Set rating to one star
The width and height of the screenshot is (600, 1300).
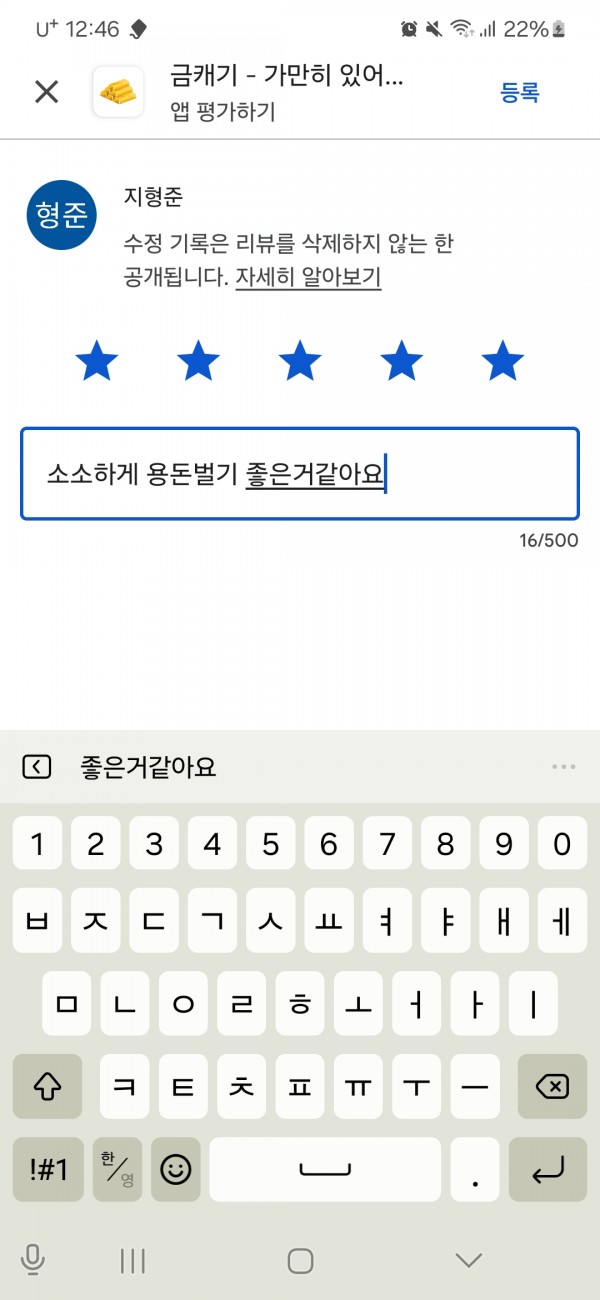click(x=97, y=360)
